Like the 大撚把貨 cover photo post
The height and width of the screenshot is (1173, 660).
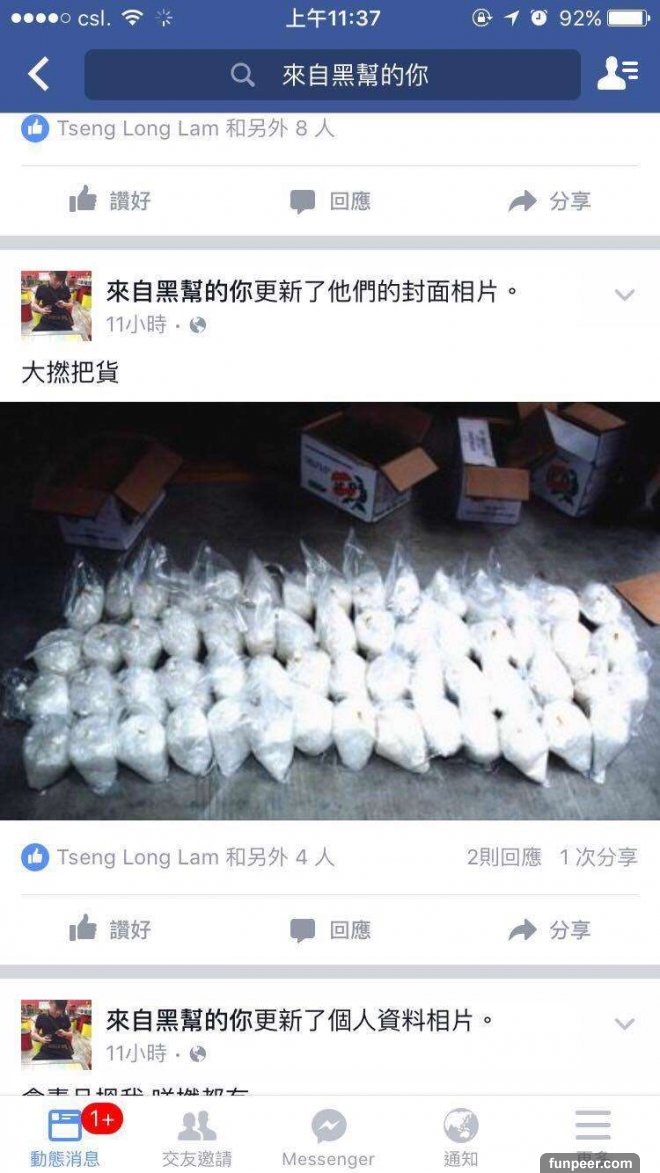coord(110,930)
